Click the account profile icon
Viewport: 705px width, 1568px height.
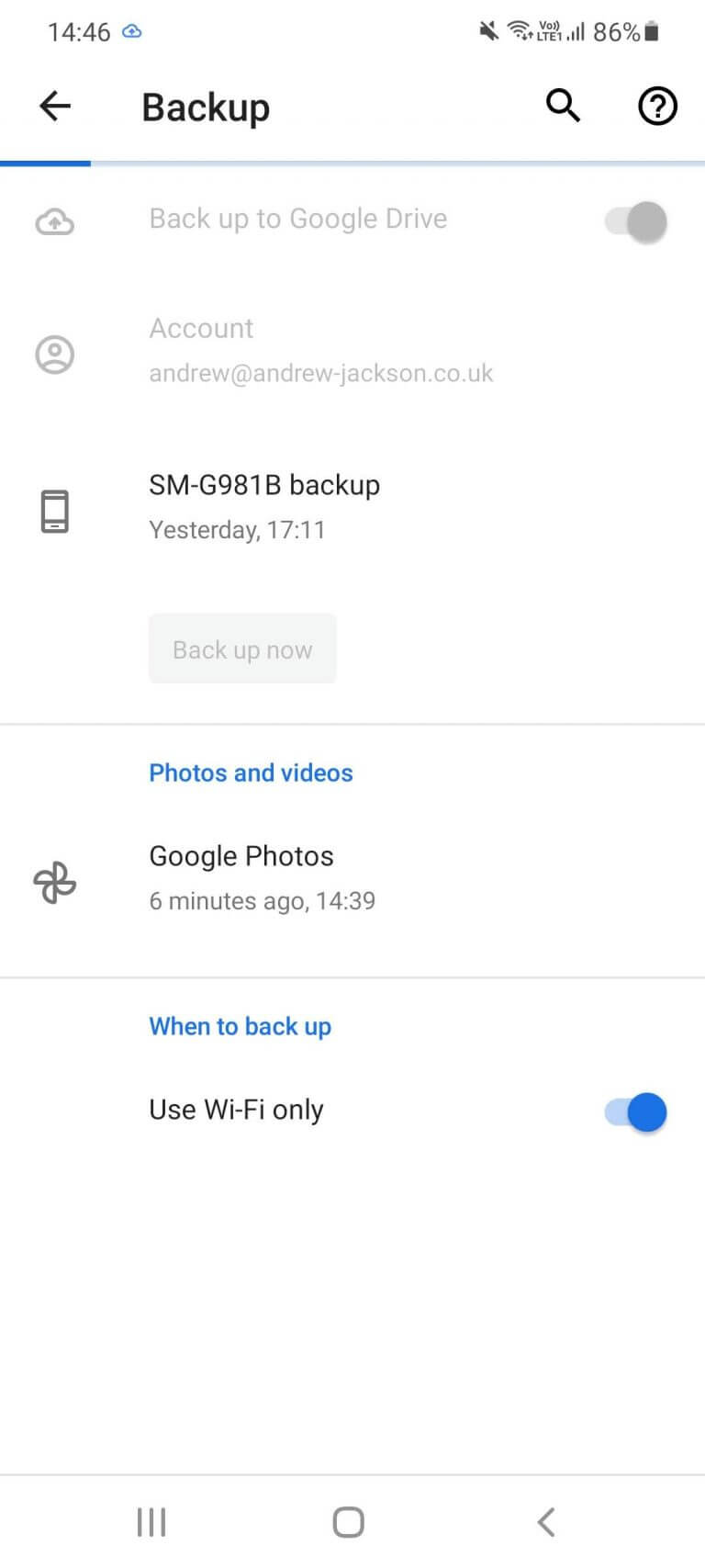tap(54, 354)
